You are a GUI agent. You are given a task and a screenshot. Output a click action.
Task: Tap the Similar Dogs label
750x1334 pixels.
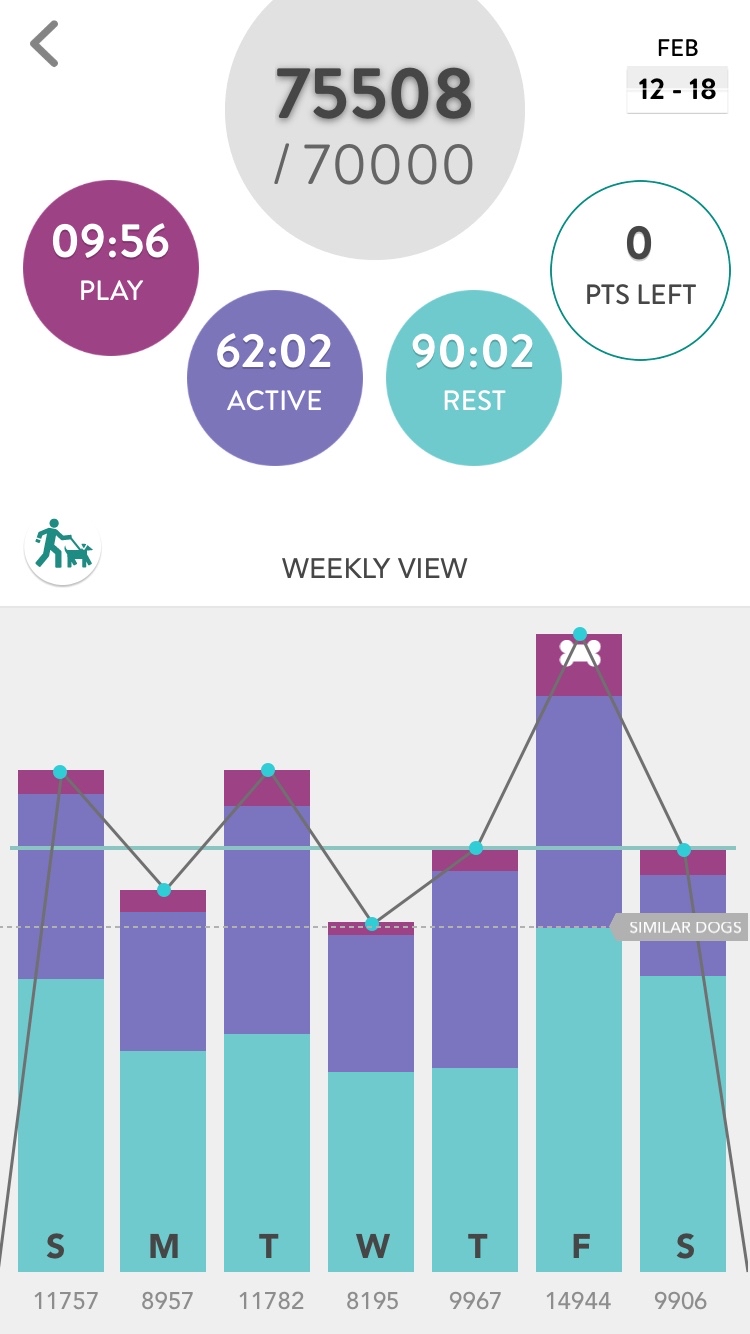(x=684, y=927)
